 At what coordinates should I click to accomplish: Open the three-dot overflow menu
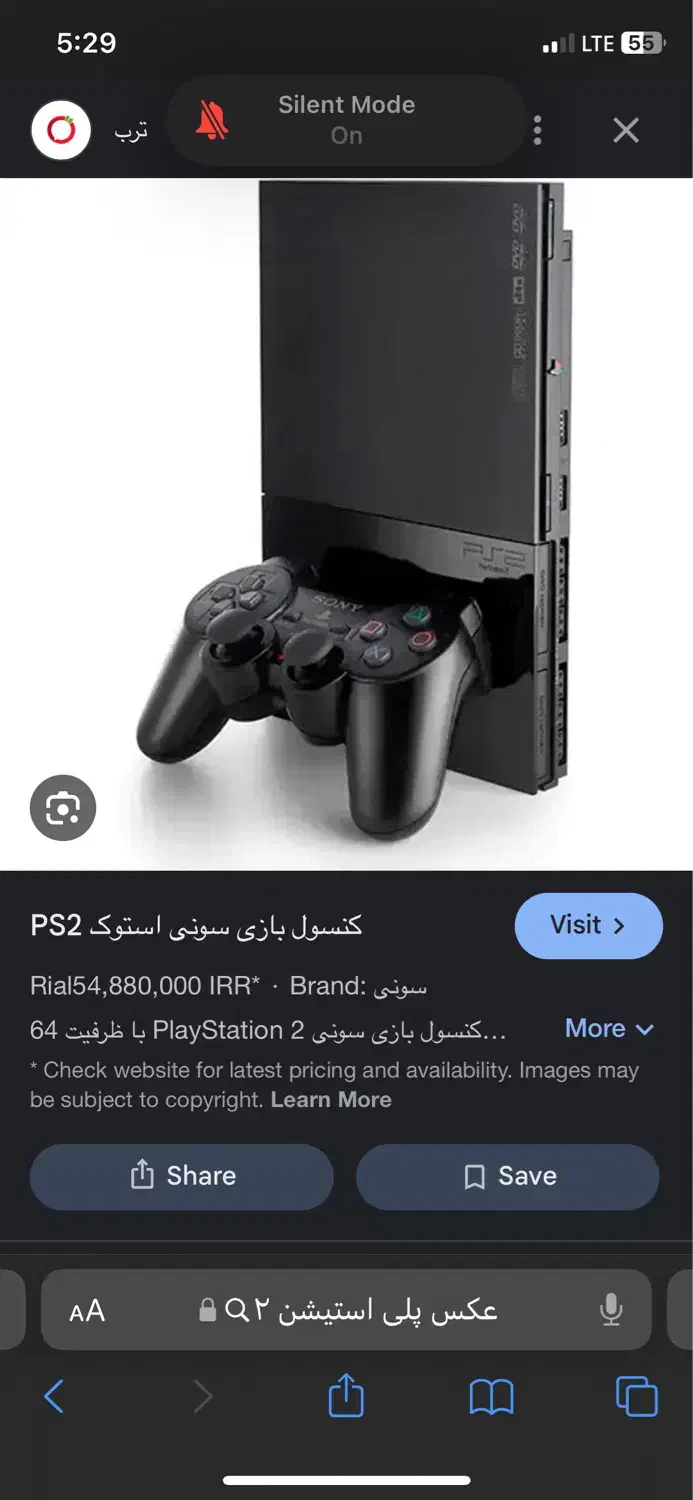pos(538,130)
